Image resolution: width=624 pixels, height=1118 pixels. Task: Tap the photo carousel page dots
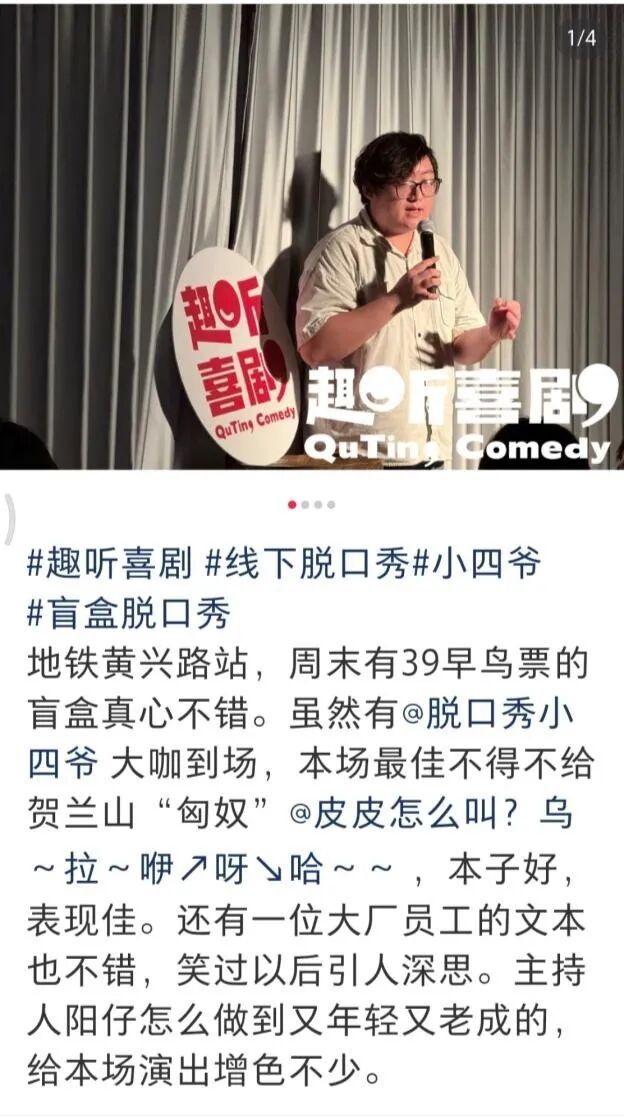click(x=311, y=505)
